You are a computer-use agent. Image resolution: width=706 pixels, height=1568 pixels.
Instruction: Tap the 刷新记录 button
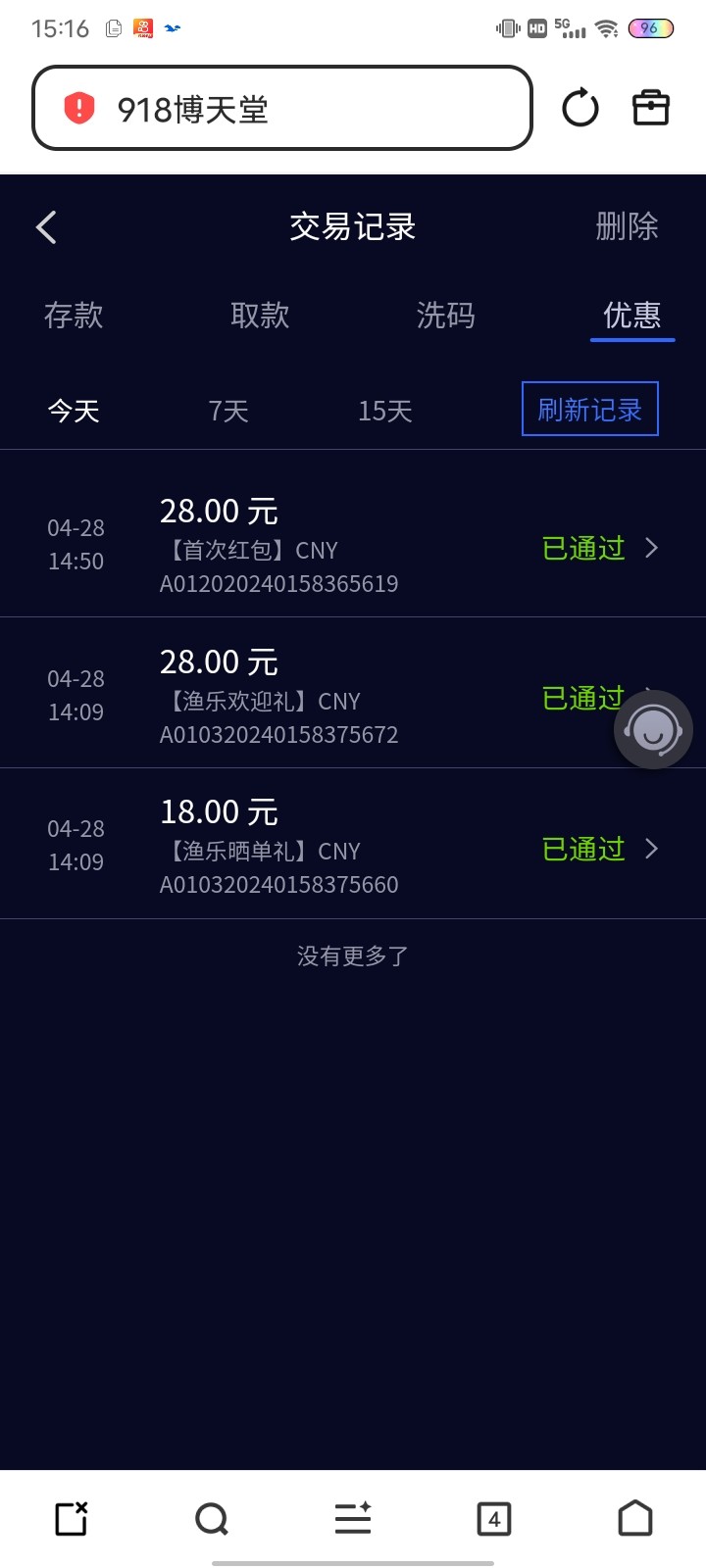pyautogui.click(x=589, y=410)
